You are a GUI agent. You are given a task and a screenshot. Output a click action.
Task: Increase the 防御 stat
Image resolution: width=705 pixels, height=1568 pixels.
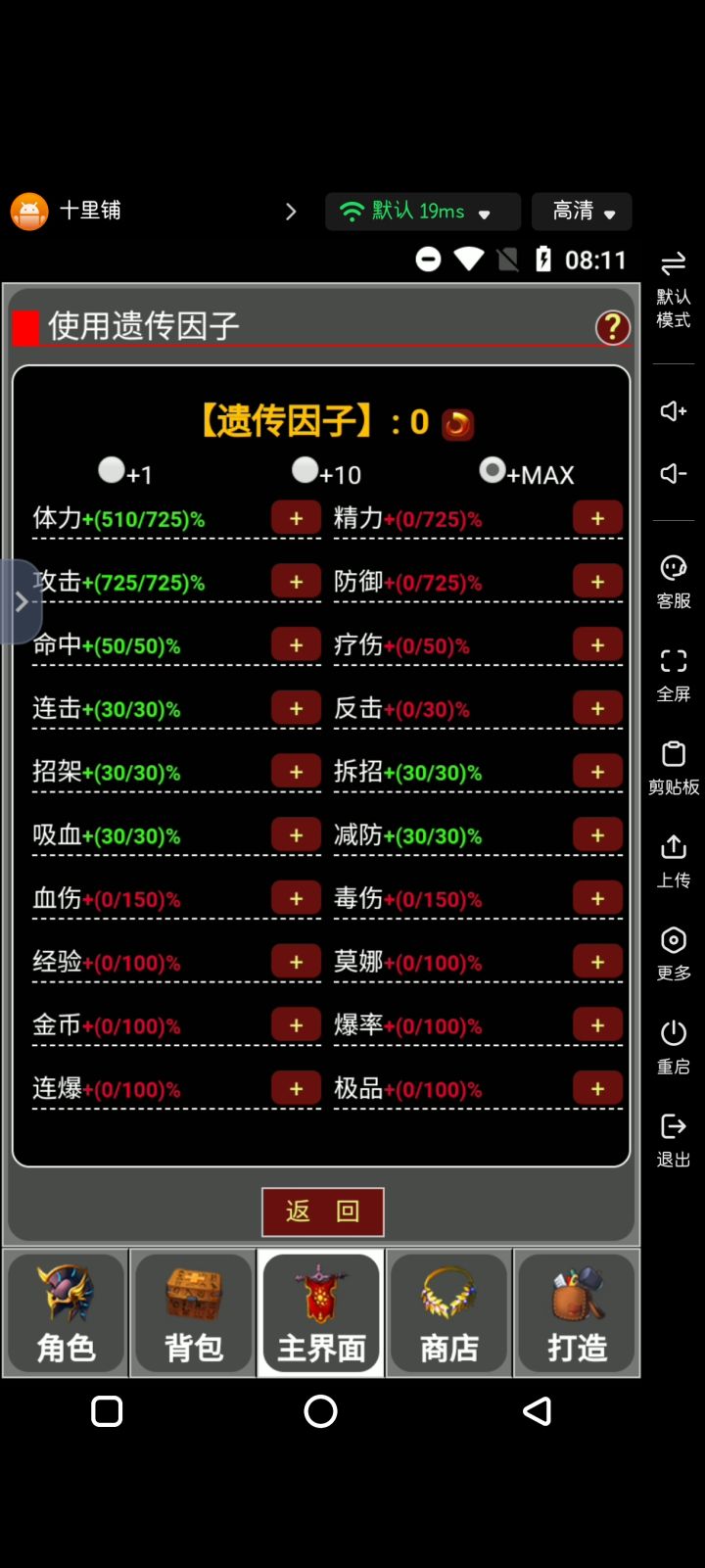coord(597,583)
